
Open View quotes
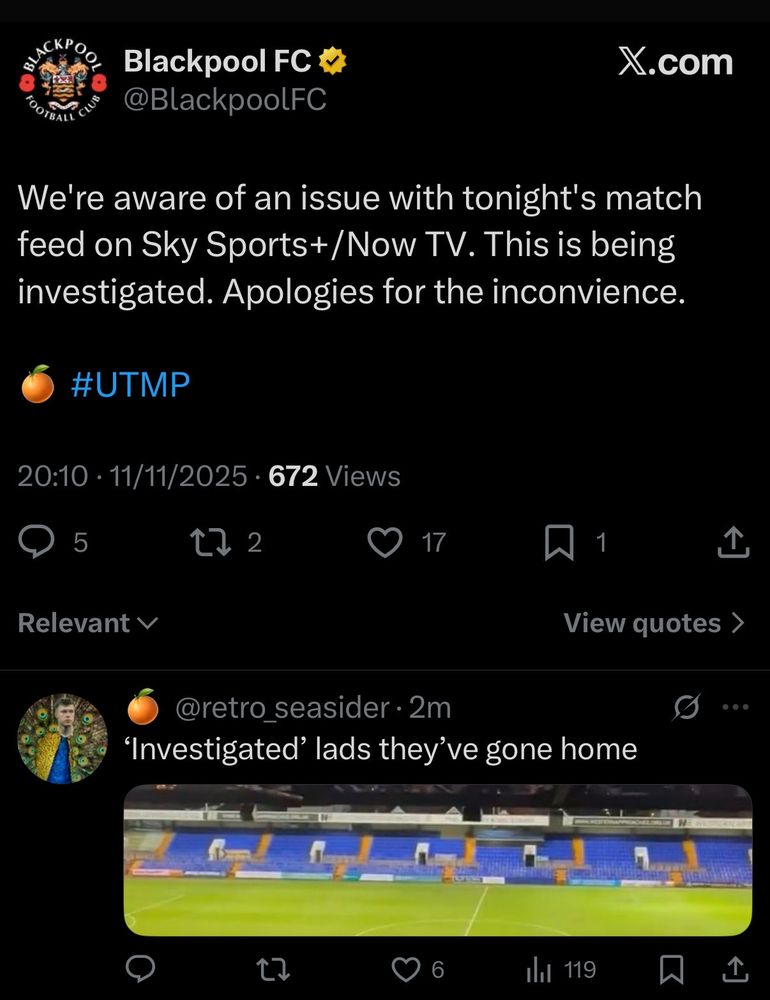coord(654,623)
